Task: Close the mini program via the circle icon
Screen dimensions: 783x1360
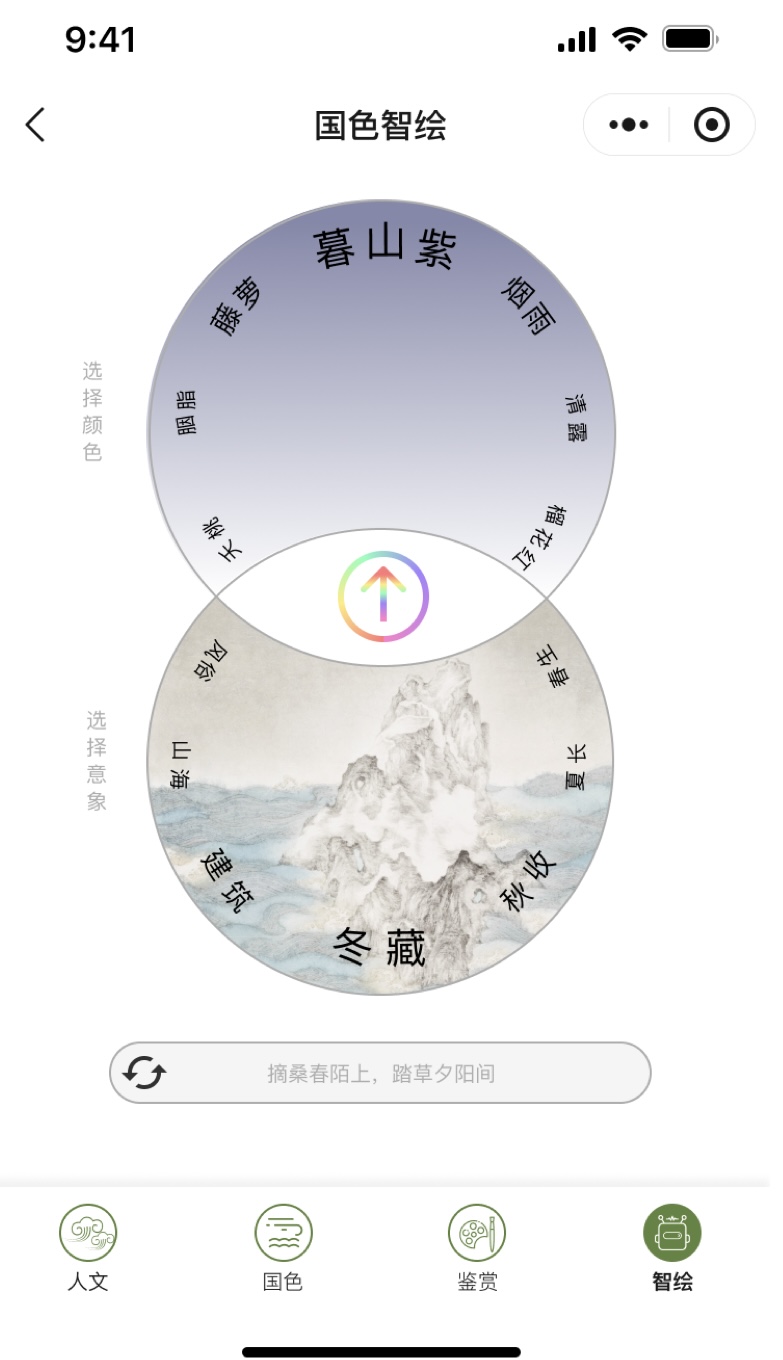Action: coord(712,125)
